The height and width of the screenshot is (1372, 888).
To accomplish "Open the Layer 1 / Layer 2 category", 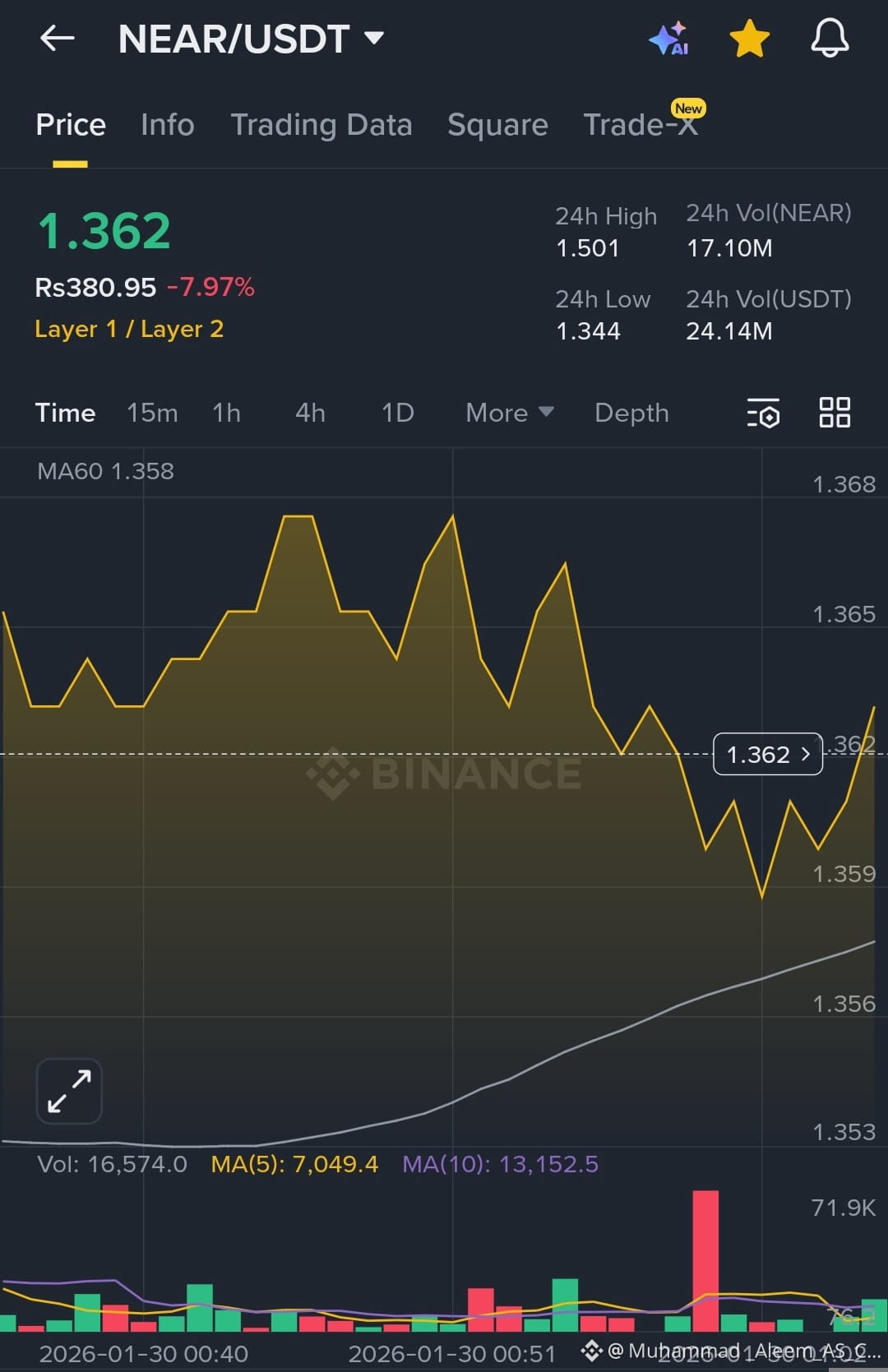I will (129, 330).
